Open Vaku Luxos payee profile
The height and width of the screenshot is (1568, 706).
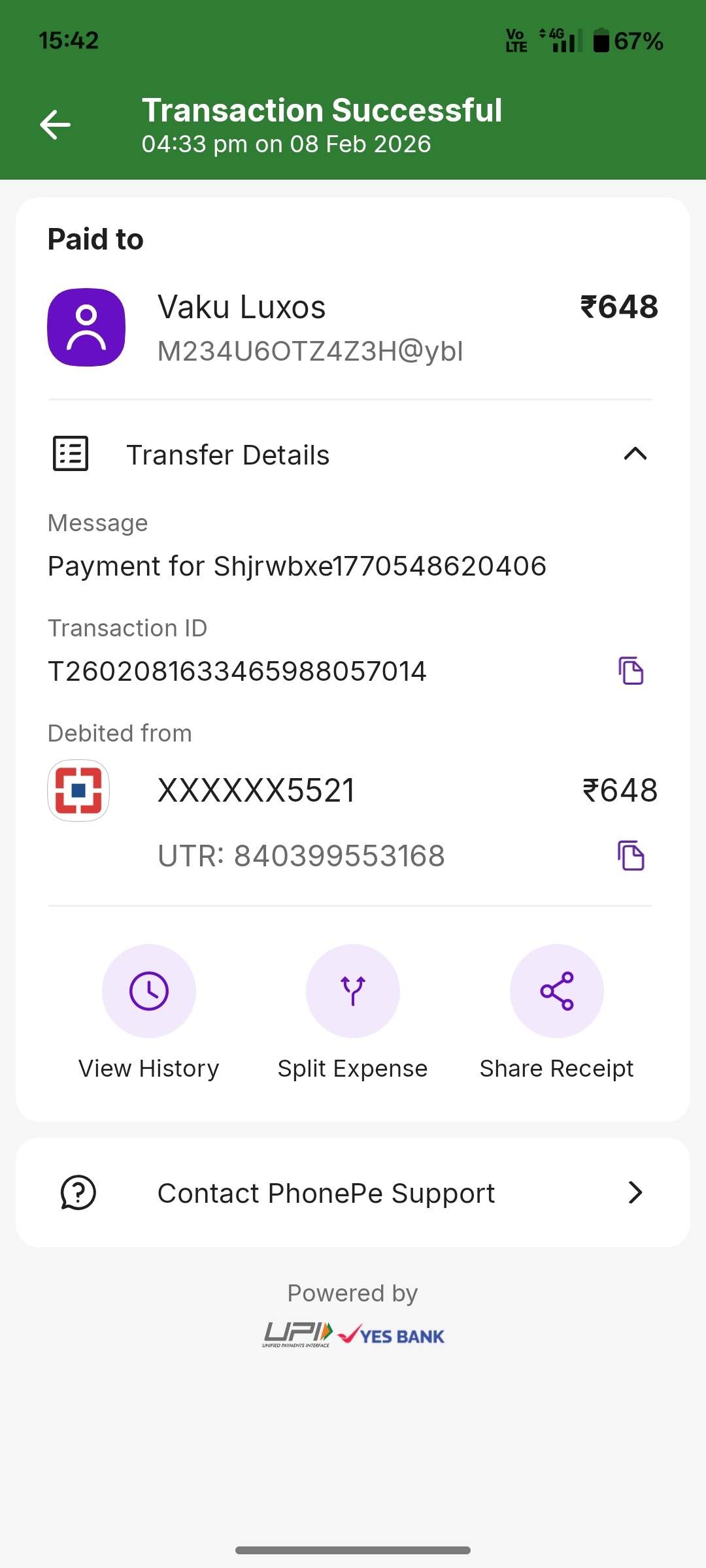click(86, 327)
